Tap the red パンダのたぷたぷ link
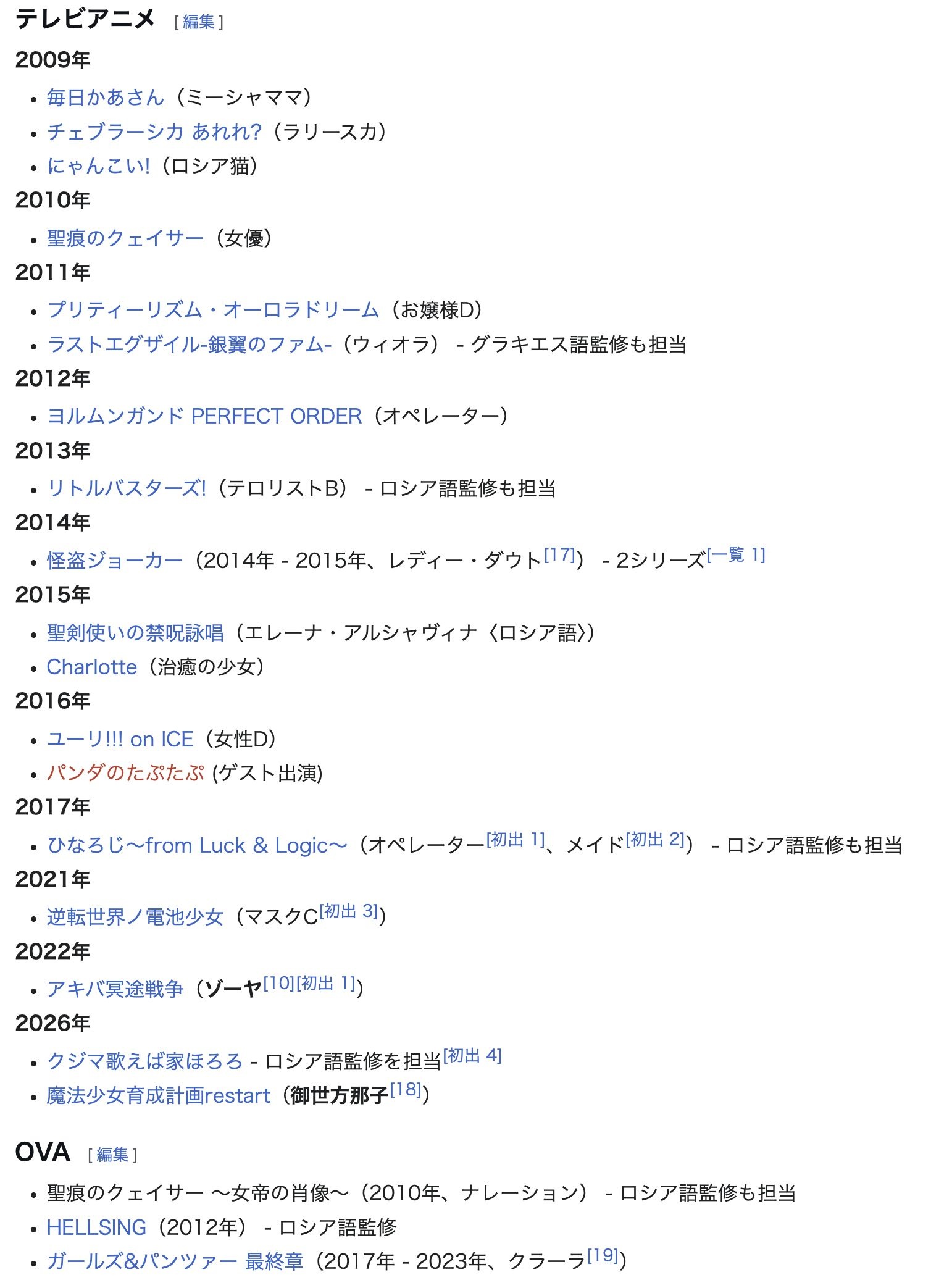Screen dimensions: 952x1288 click(x=125, y=773)
